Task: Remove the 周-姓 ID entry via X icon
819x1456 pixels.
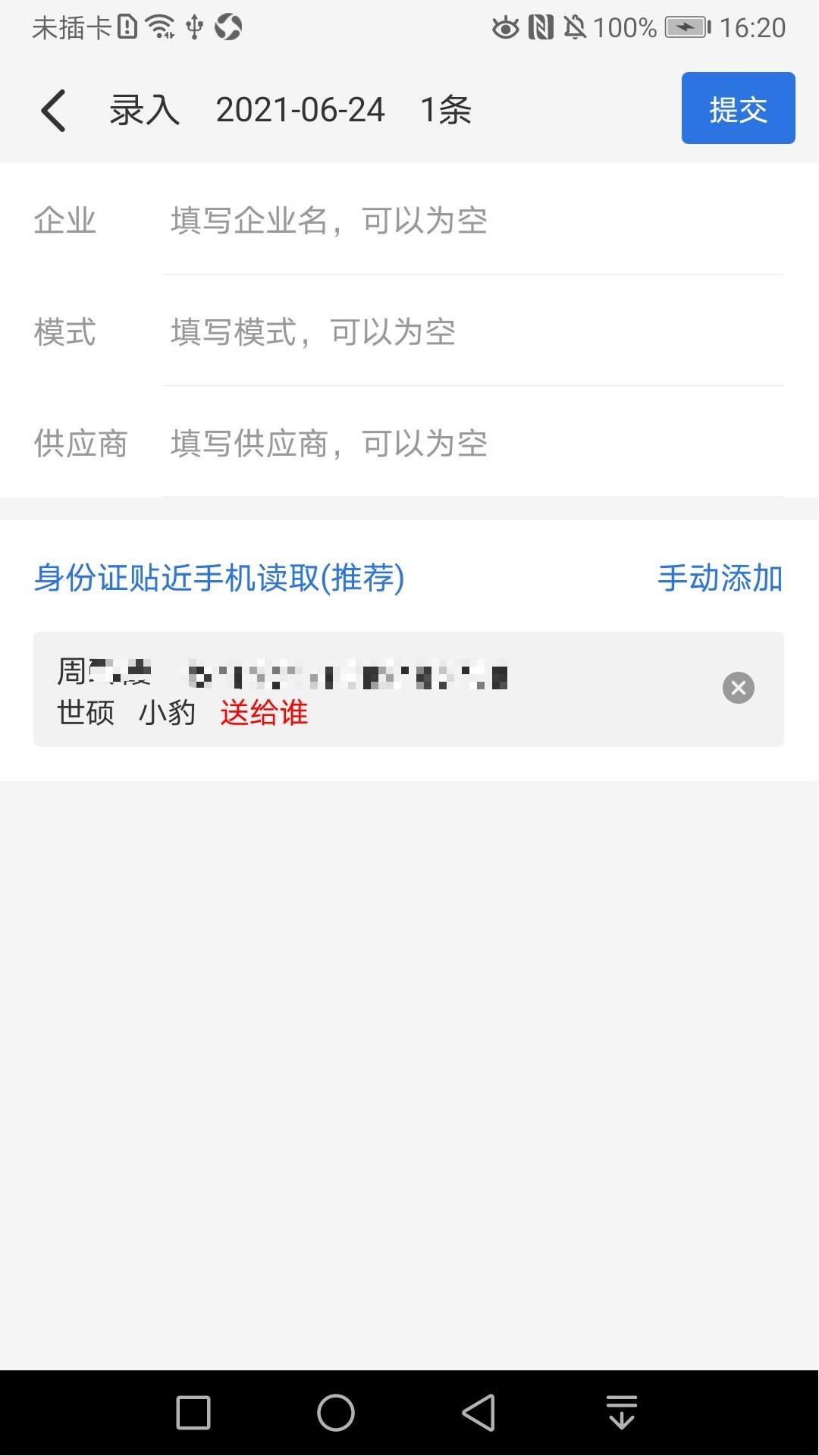Action: coord(737,688)
